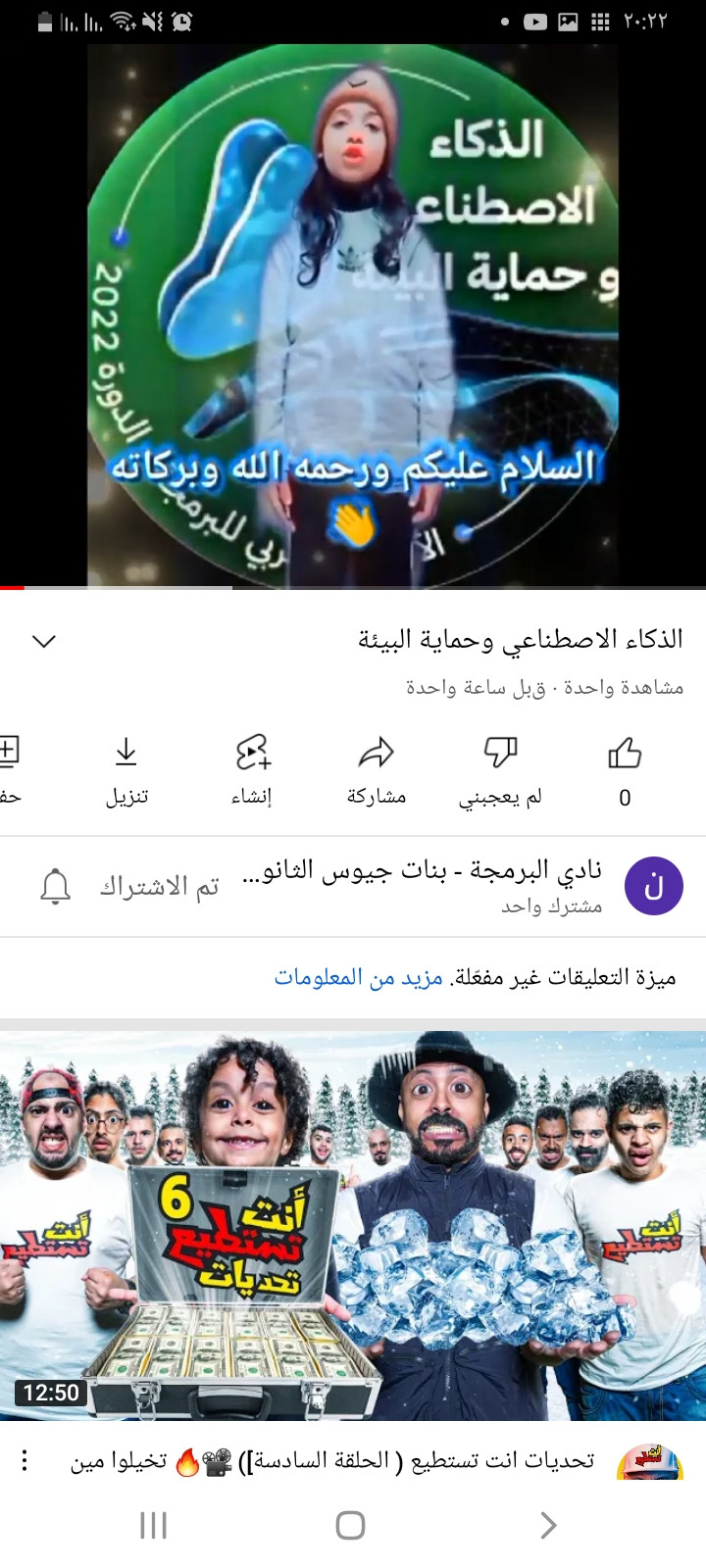Go to the system home screen
Viewport: 706px width, 1568px height.
point(350,1525)
